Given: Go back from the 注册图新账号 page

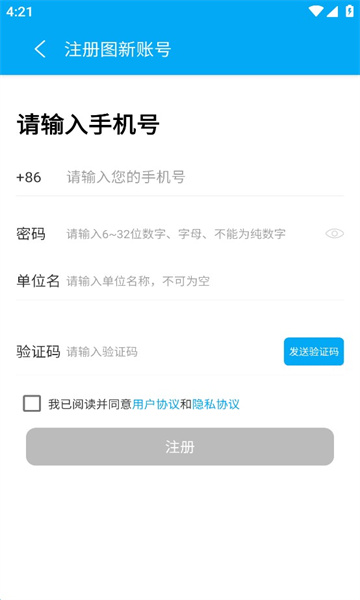Looking at the screenshot, I should point(40,49).
